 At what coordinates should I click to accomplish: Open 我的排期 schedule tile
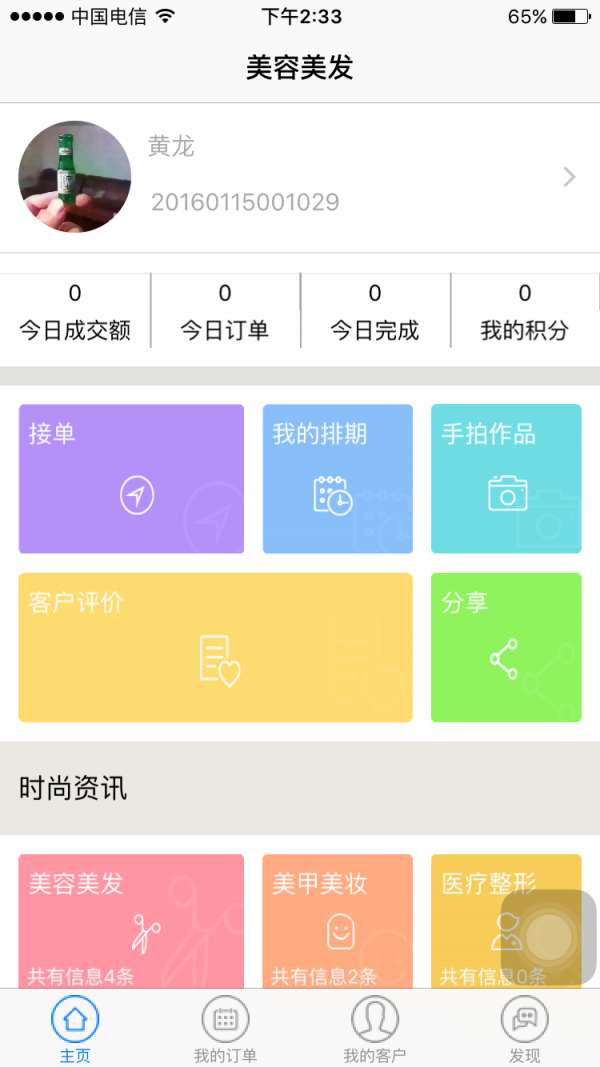(337, 479)
